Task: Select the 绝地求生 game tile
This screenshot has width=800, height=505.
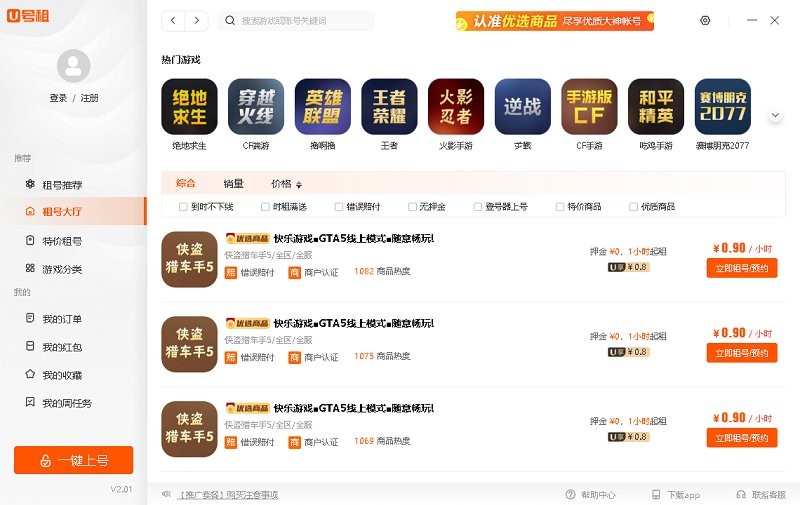Action: coord(189,107)
